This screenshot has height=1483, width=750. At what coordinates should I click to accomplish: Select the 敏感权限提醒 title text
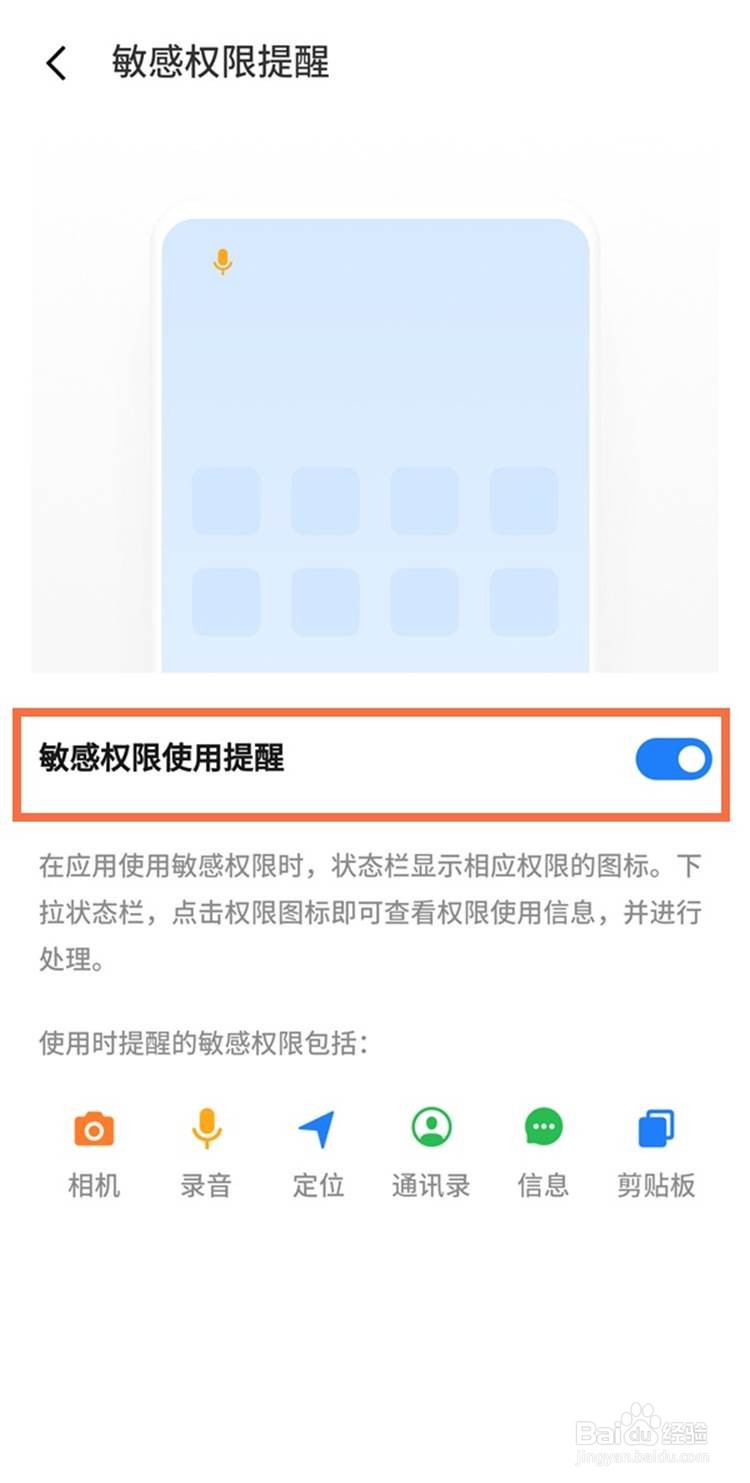tap(222, 63)
